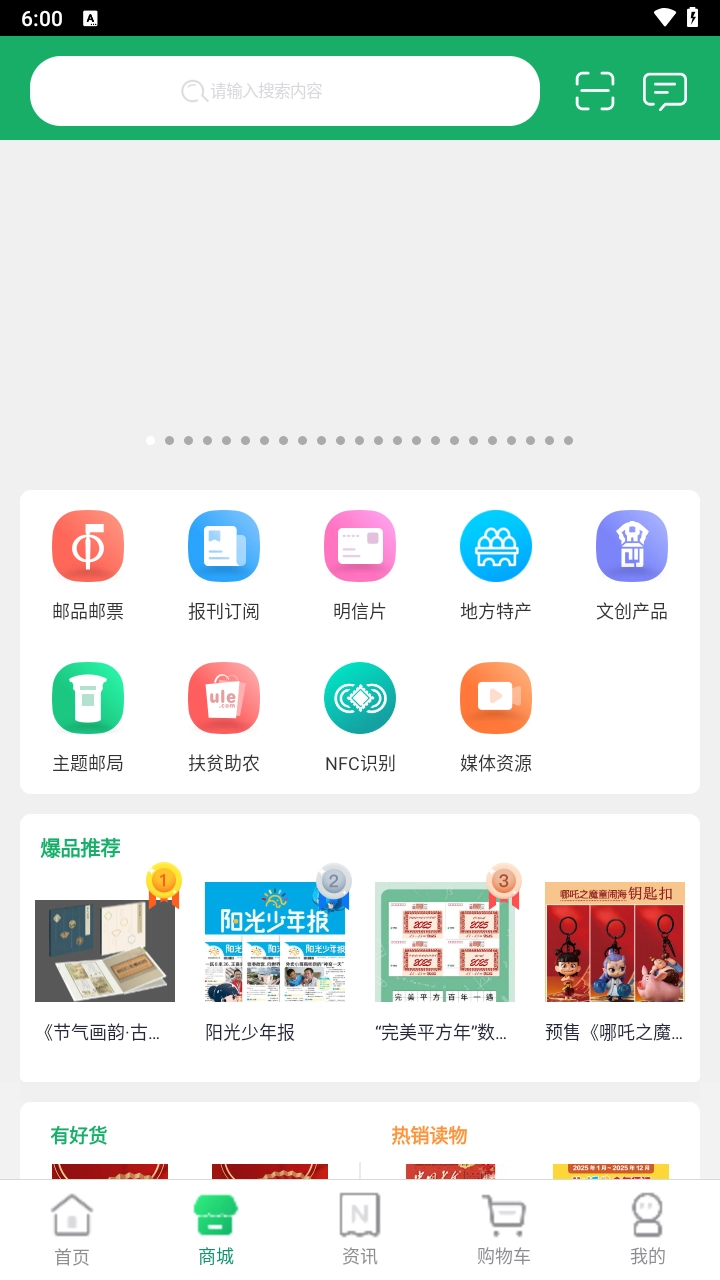This screenshot has height=1280, width=720.
Task: Open the QR code scanner in the top bar
Action: (x=594, y=90)
